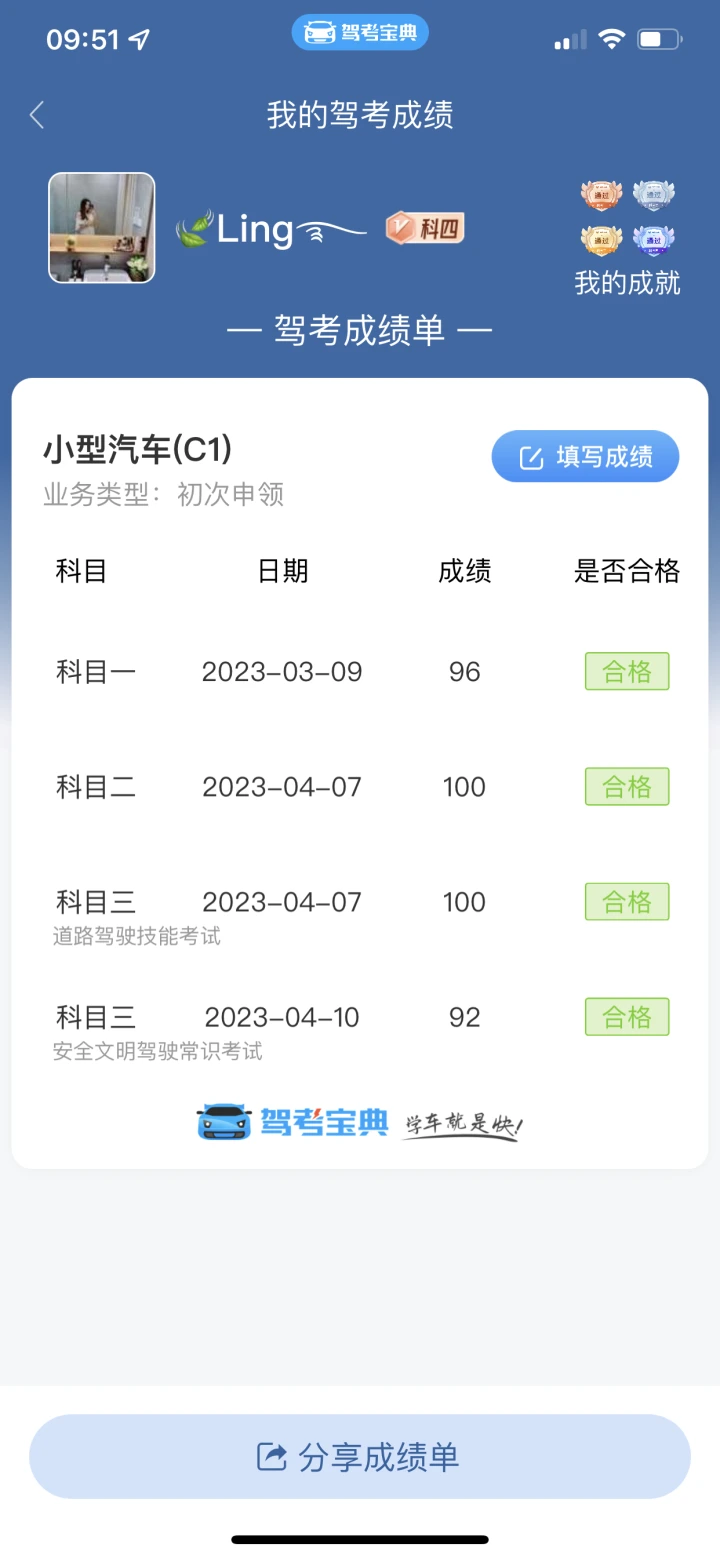Open the profile avatar photo
Screen dimensions: 720x1558
tap(102, 228)
